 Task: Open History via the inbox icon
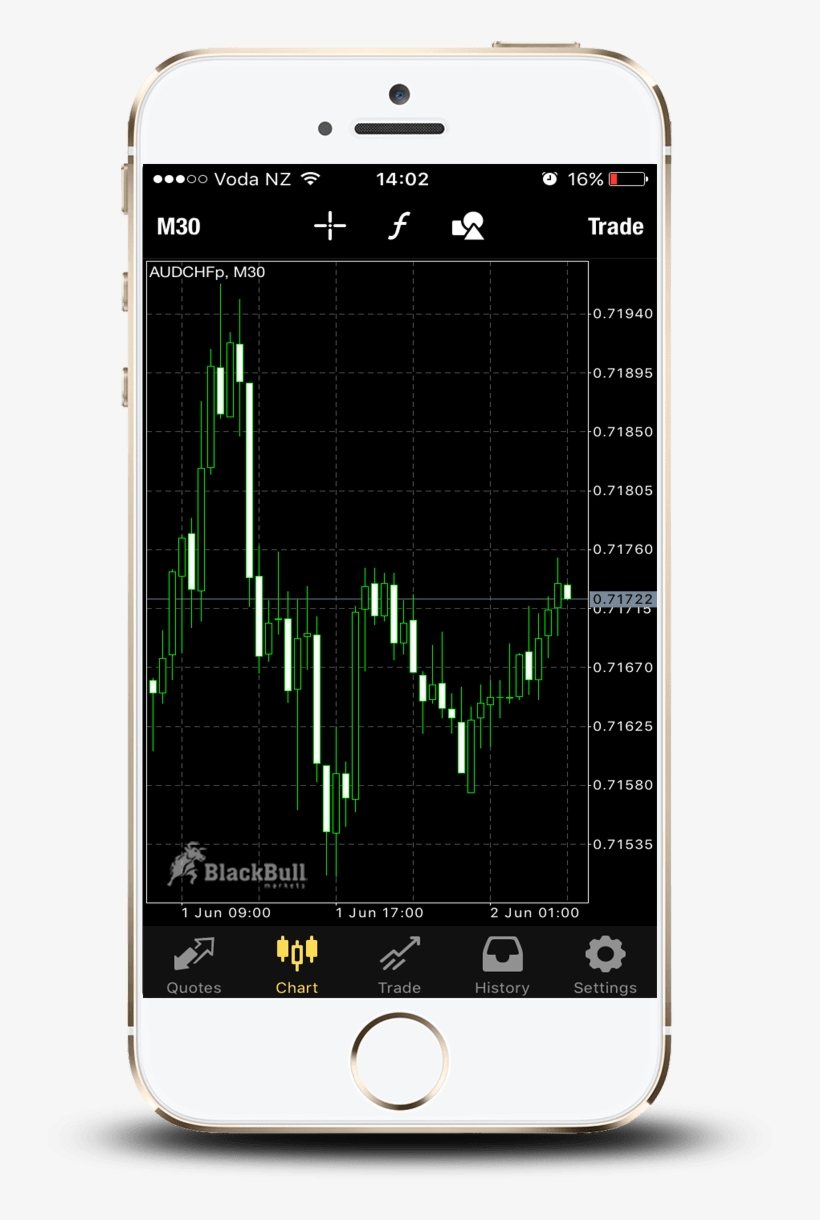[501, 952]
